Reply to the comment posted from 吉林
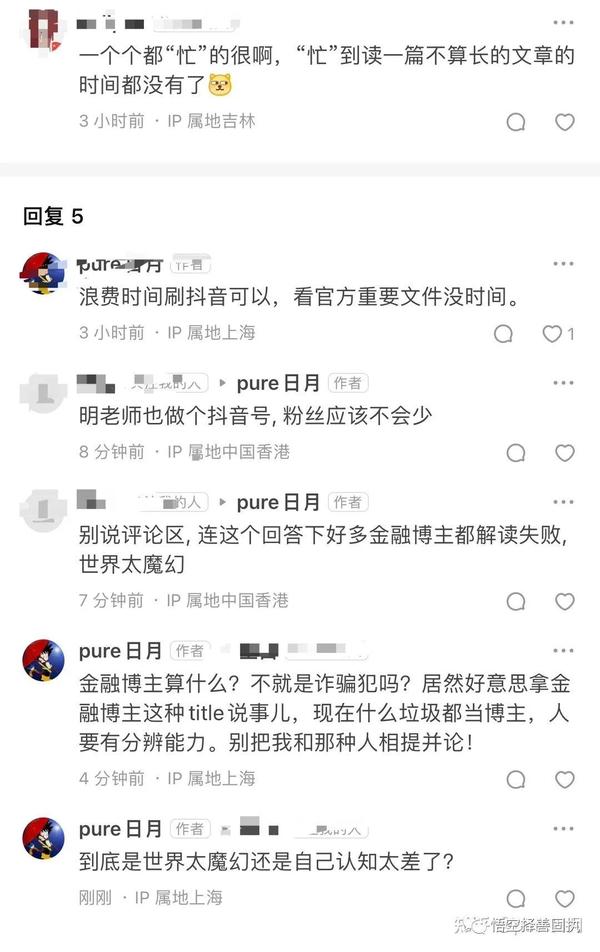Image resolution: width=600 pixels, height=952 pixels. click(x=516, y=122)
